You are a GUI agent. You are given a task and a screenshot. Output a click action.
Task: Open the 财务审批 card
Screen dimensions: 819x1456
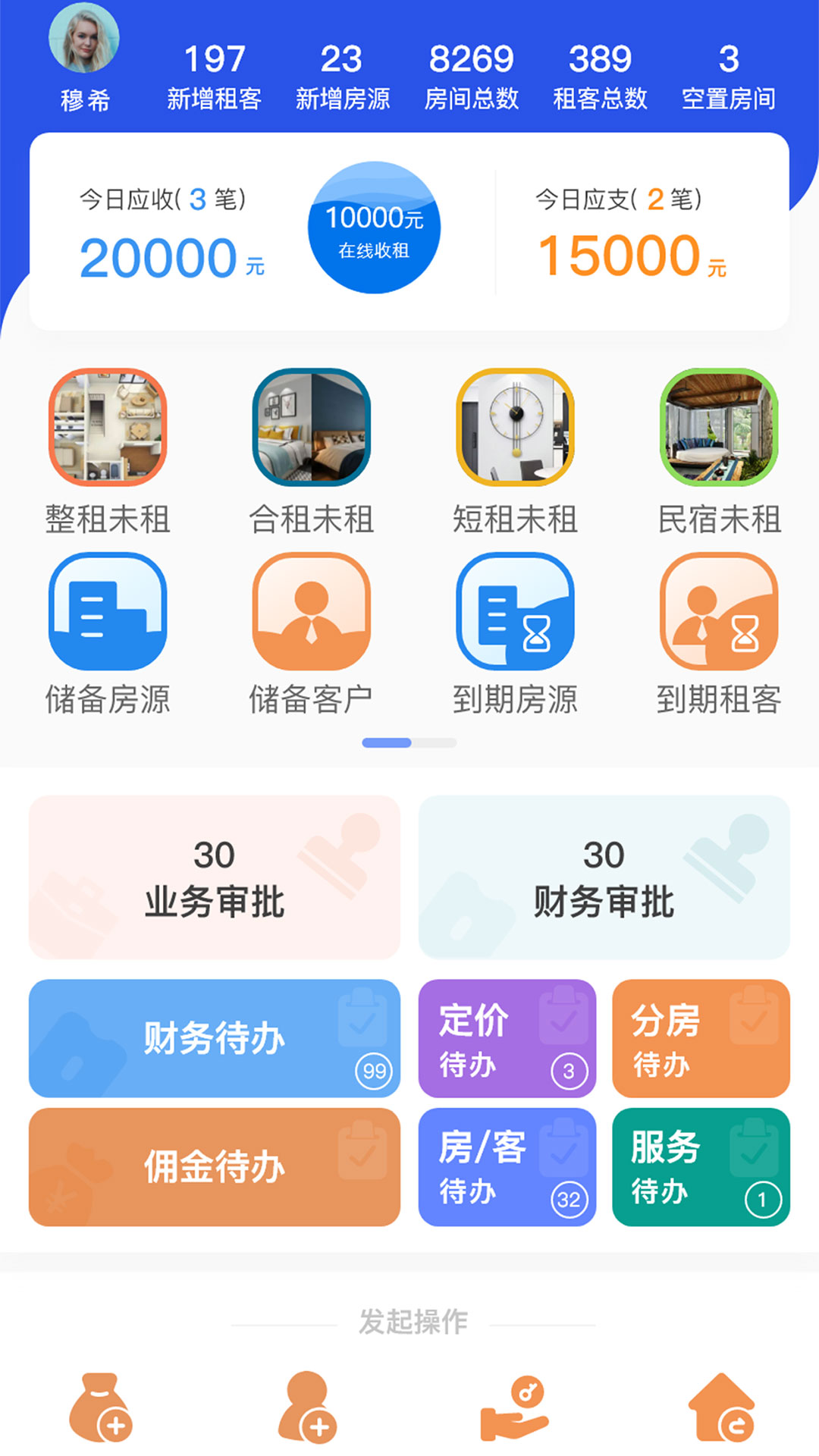(x=604, y=877)
